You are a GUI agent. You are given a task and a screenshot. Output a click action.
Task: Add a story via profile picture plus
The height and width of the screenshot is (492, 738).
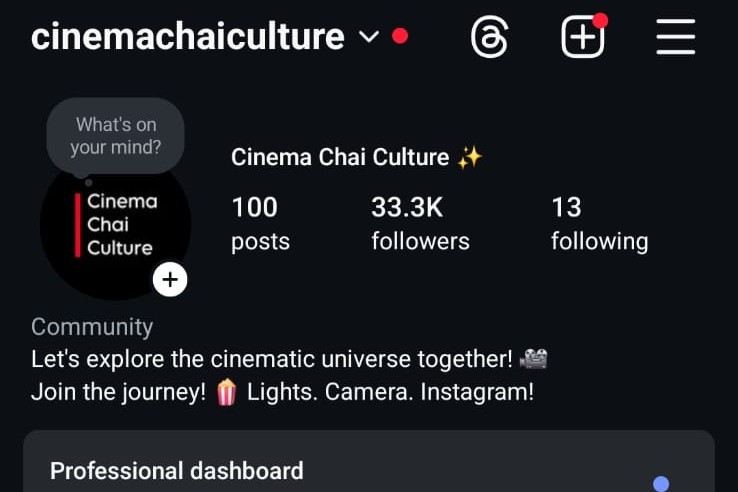pyautogui.click(x=170, y=280)
